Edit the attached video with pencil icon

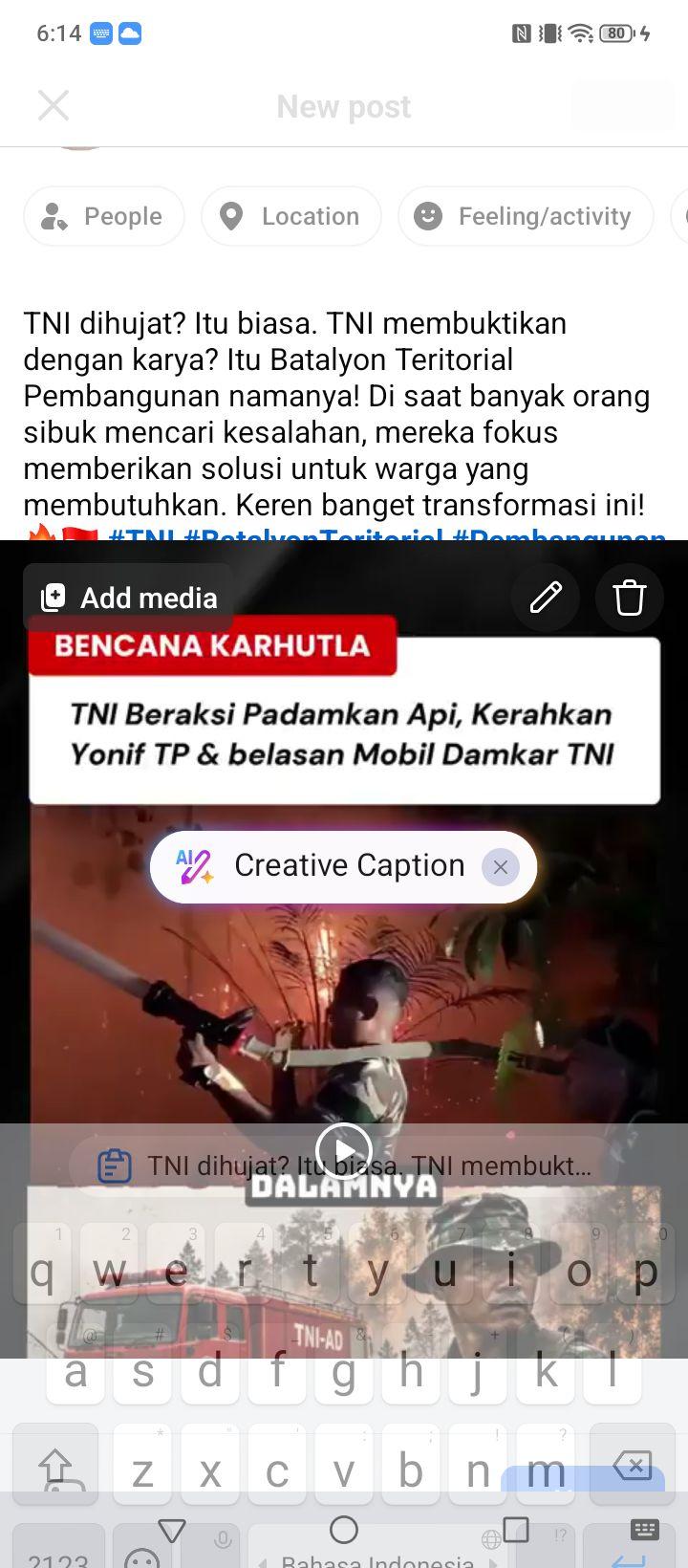tap(546, 598)
